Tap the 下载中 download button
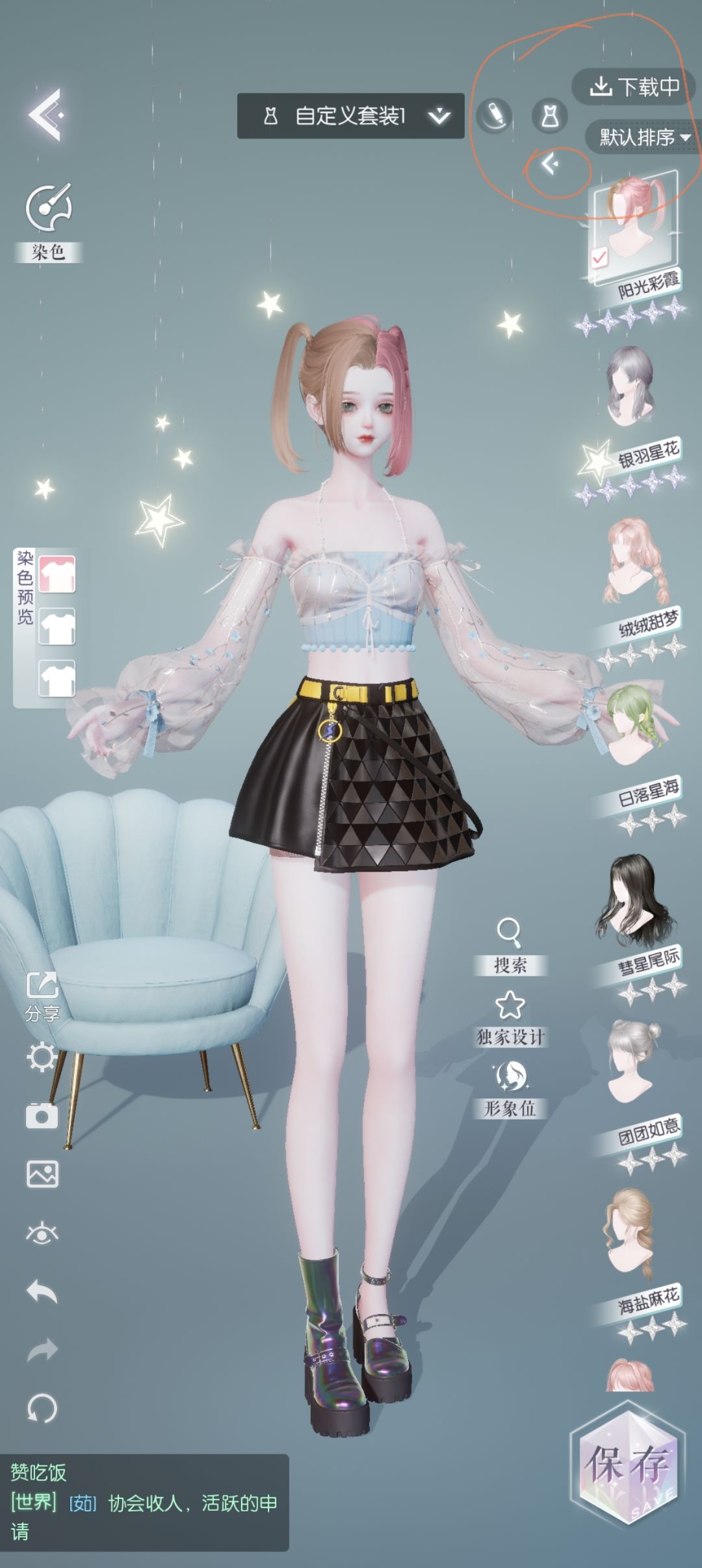This screenshot has width=702, height=1568. [635, 86]
